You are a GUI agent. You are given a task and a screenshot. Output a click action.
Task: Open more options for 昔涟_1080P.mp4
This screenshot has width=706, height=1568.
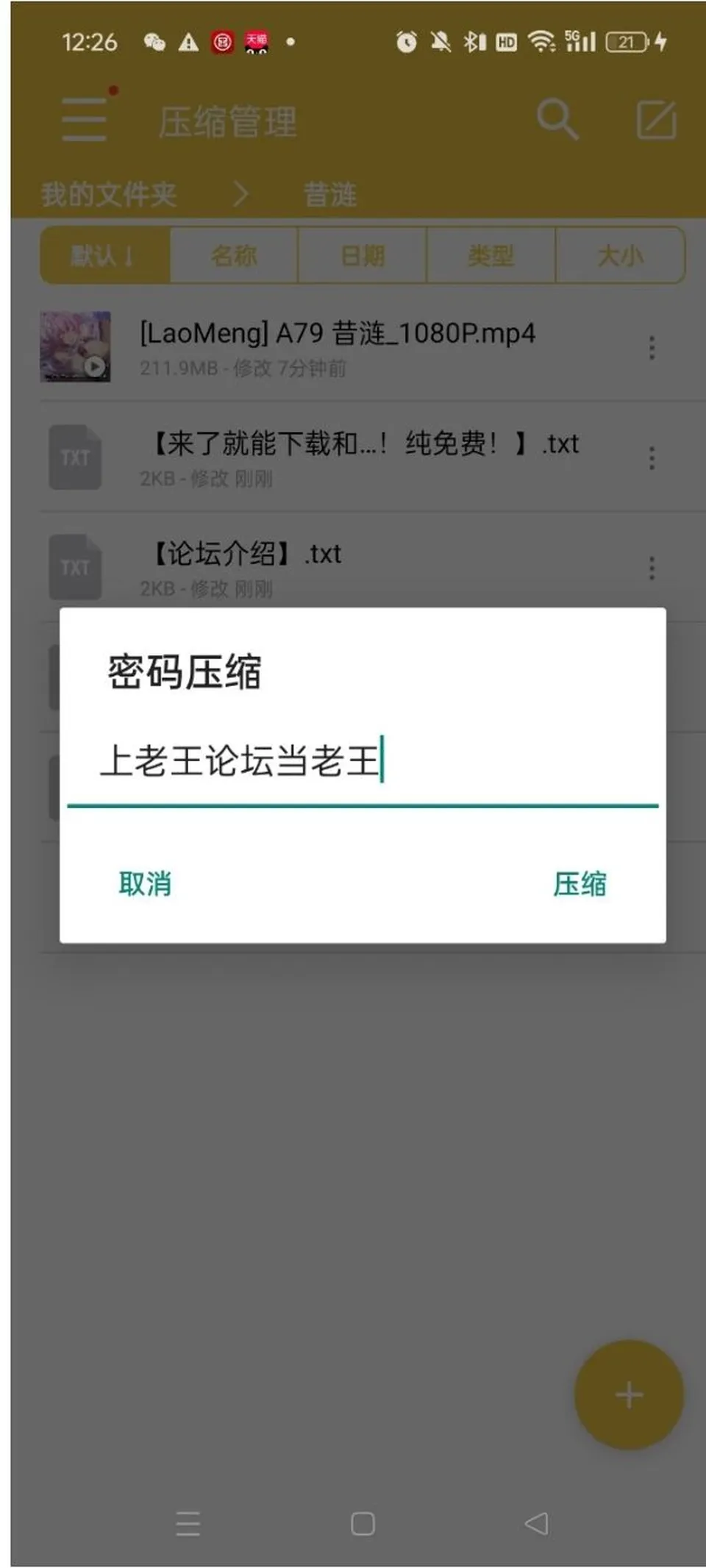click(652, 347)
